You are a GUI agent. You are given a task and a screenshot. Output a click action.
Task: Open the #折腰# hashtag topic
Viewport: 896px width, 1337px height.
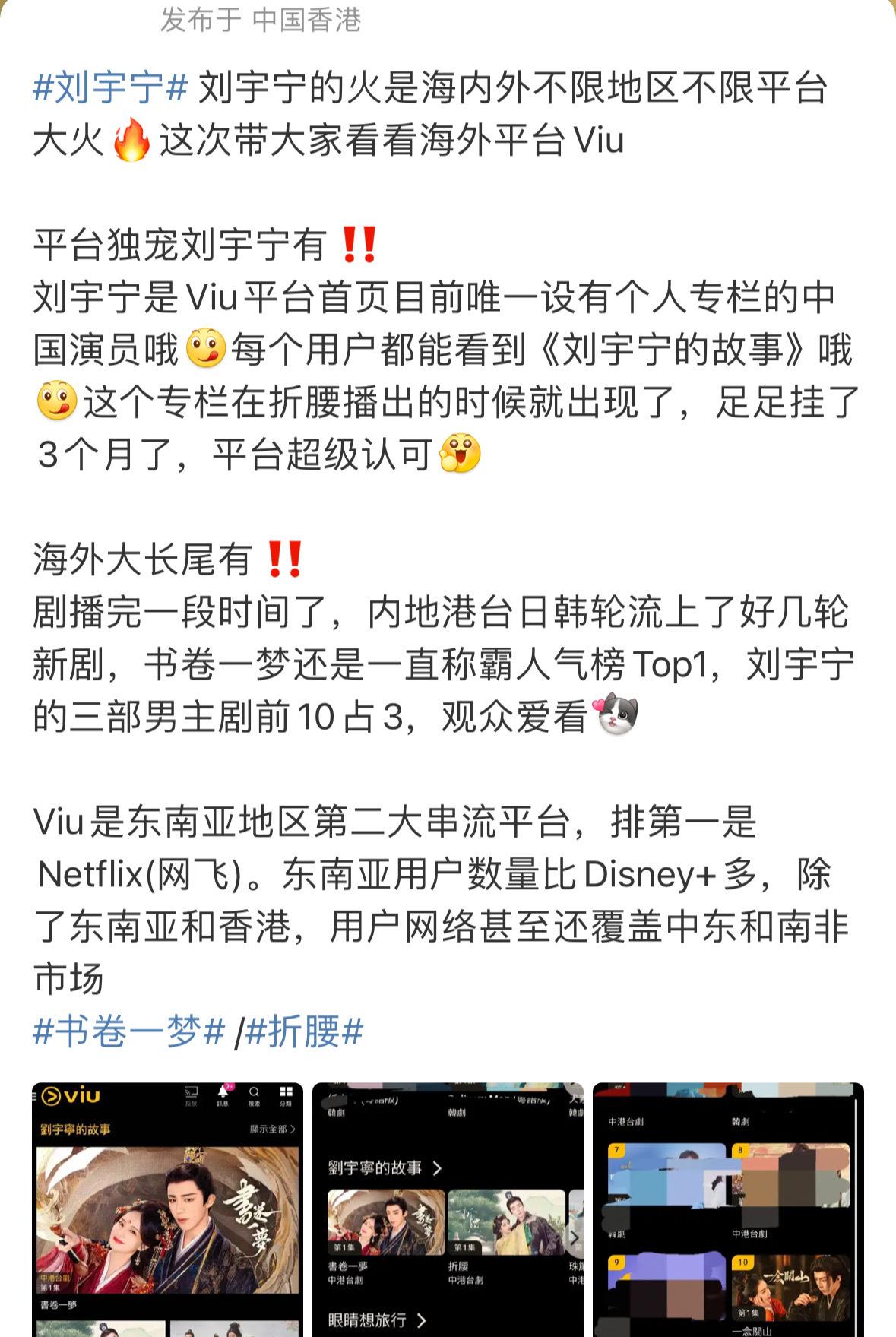305,1032
